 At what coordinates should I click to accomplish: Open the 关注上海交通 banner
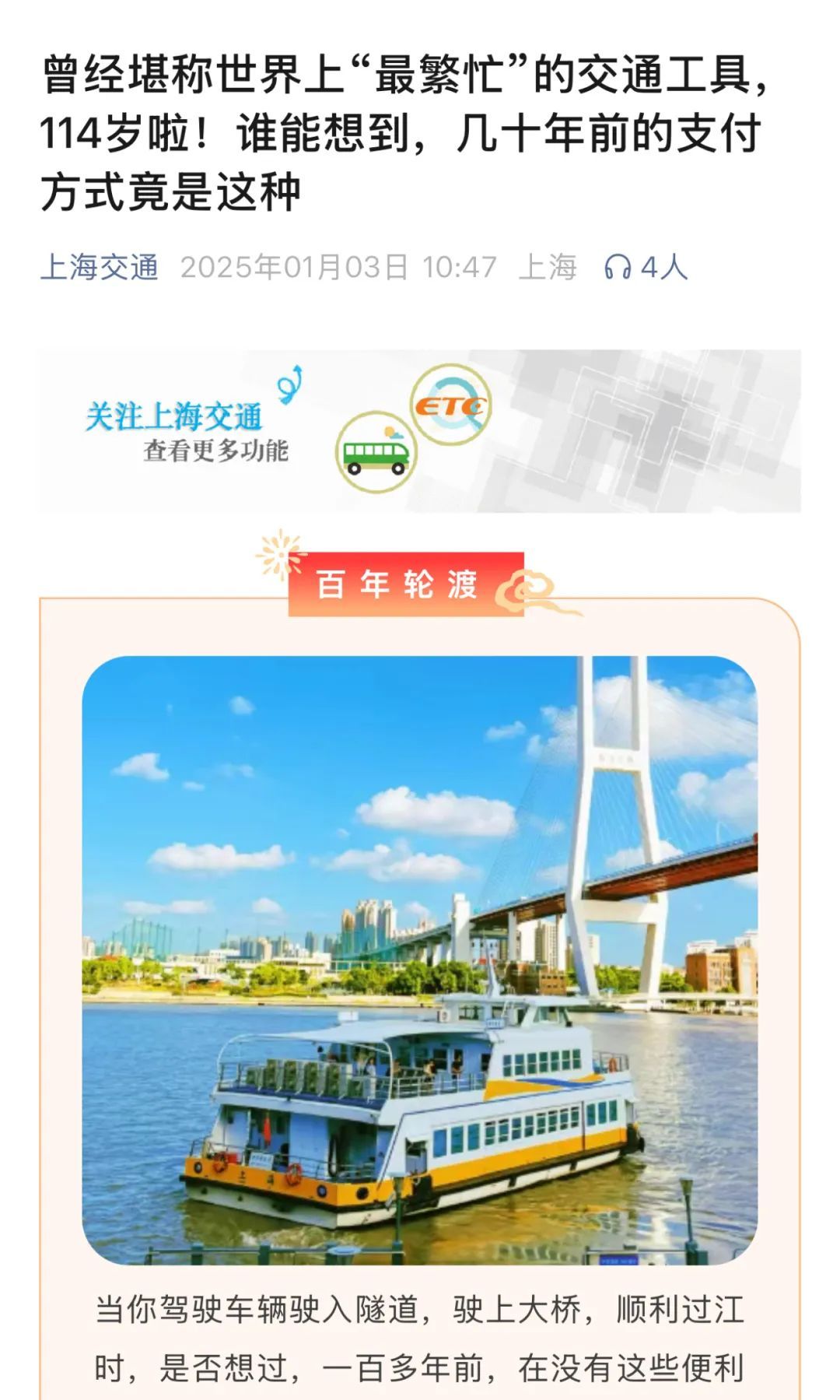pos(420,430)
